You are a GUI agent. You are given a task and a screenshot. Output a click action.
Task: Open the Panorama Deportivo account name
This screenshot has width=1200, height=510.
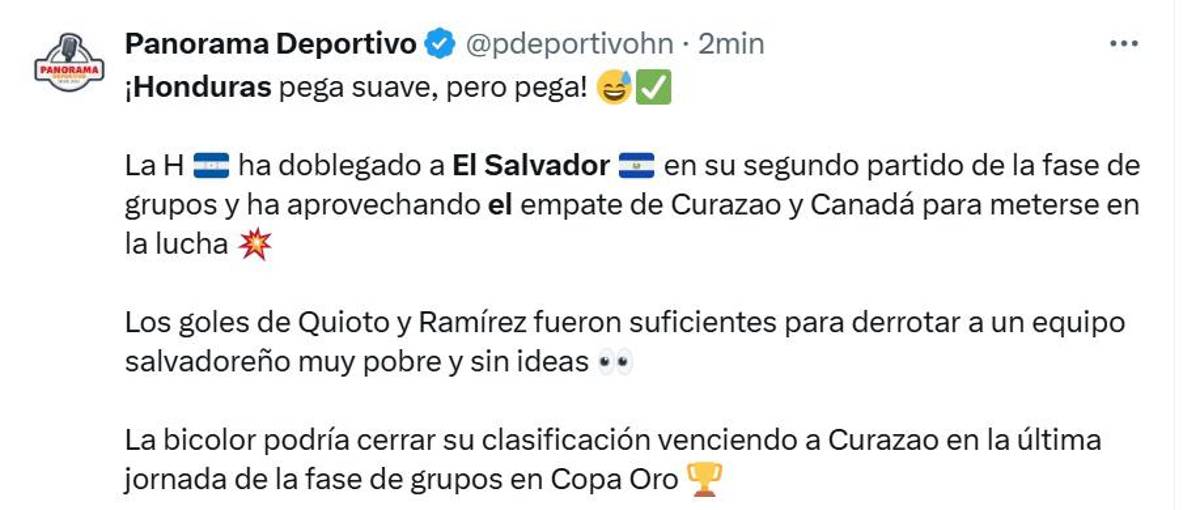270,44
